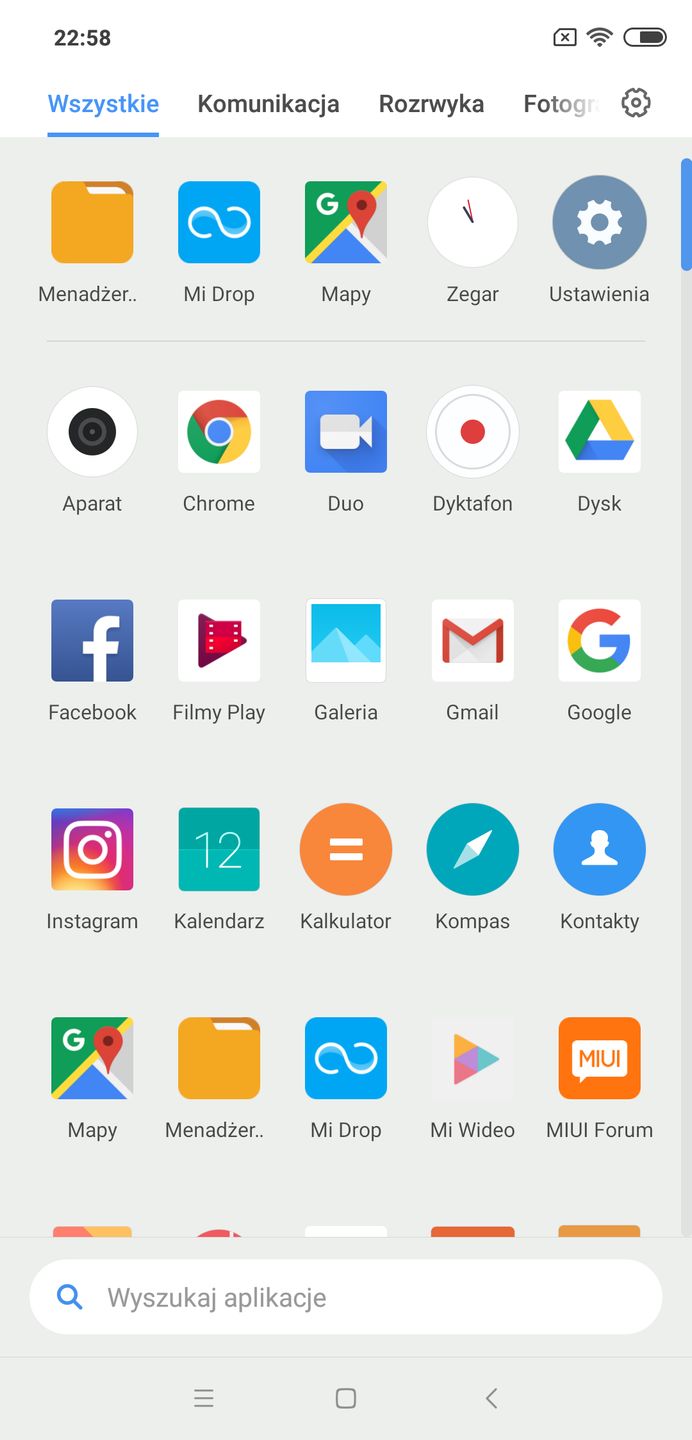This screenshot has width=692, height=1440.
Task: Open the Zegar clock app
Action: pyautogui.click(x=472, y=222)
